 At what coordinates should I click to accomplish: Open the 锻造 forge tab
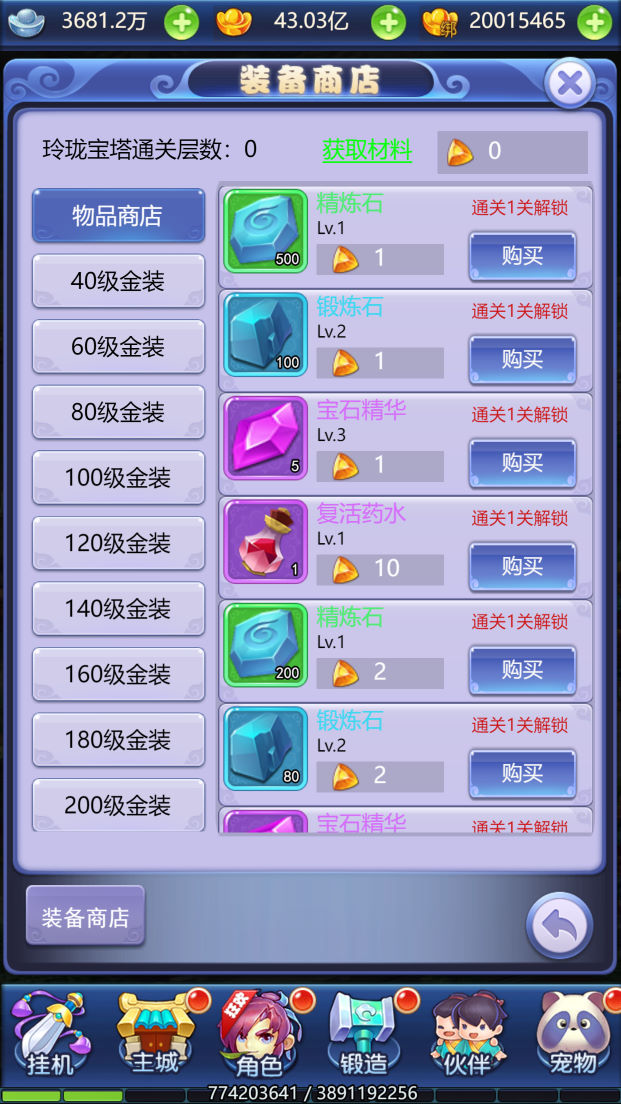pos(362,1035)
